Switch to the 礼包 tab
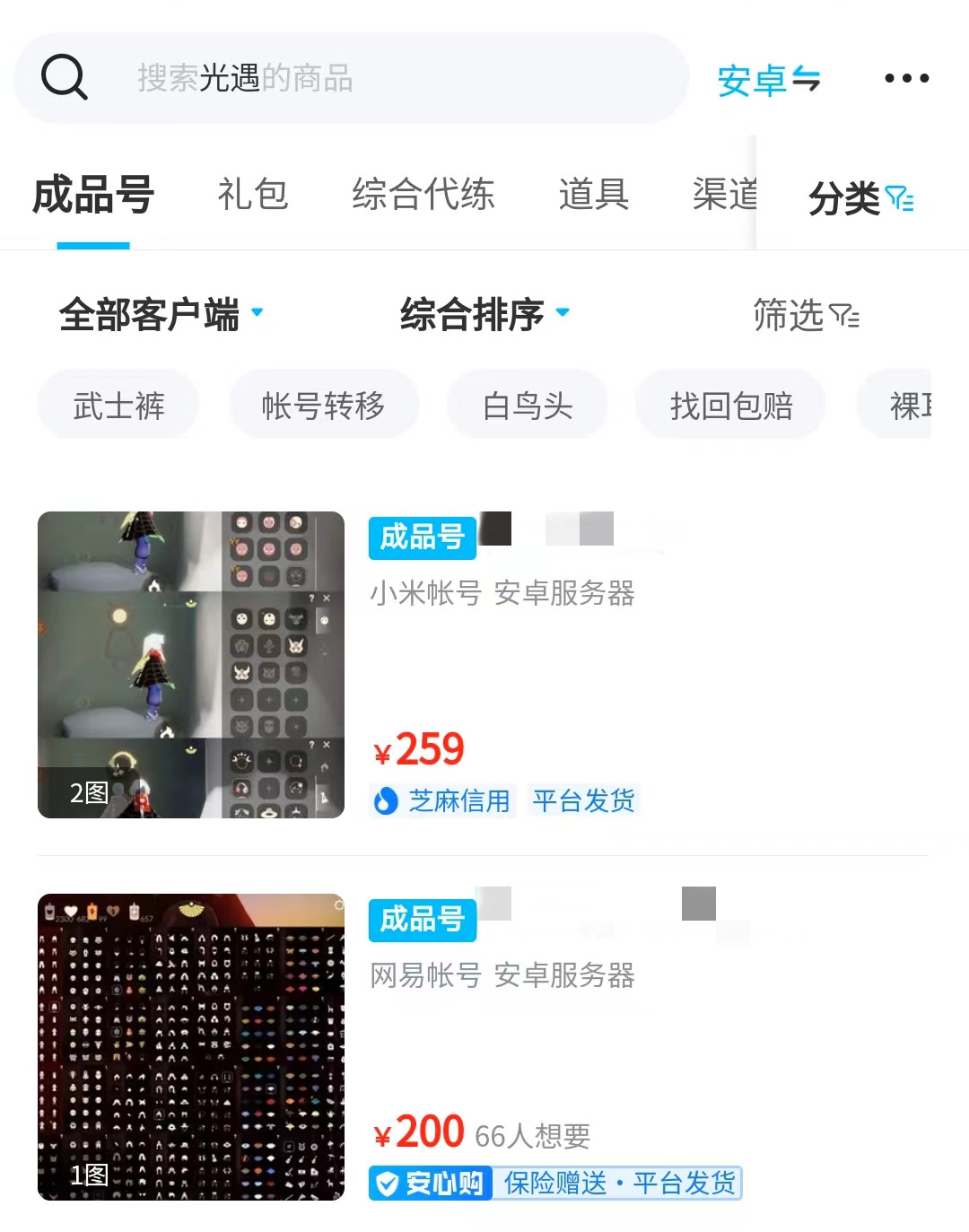969x1232 pixels. (x=253, y=194)
